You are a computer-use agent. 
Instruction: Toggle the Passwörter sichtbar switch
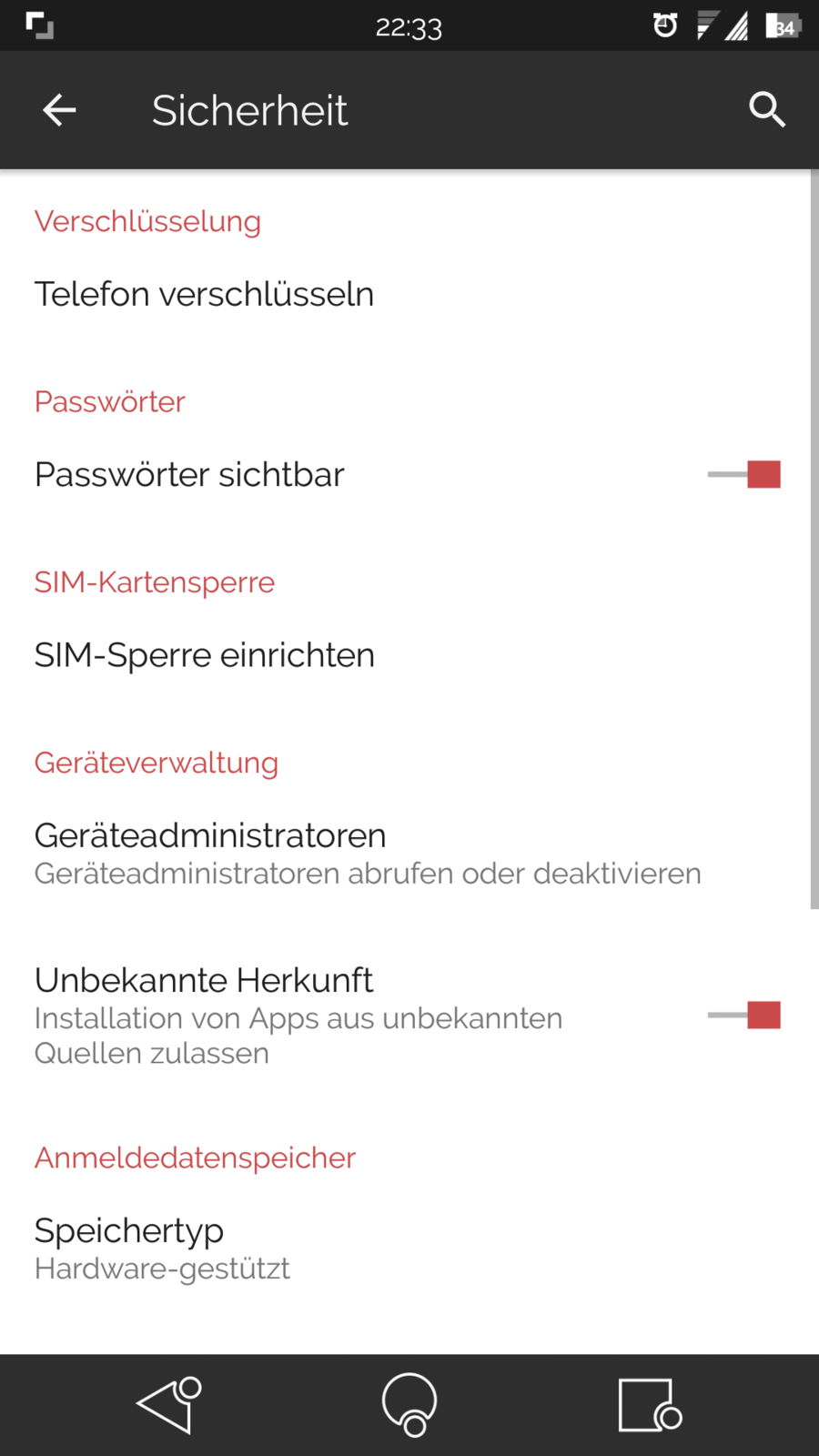744,474
